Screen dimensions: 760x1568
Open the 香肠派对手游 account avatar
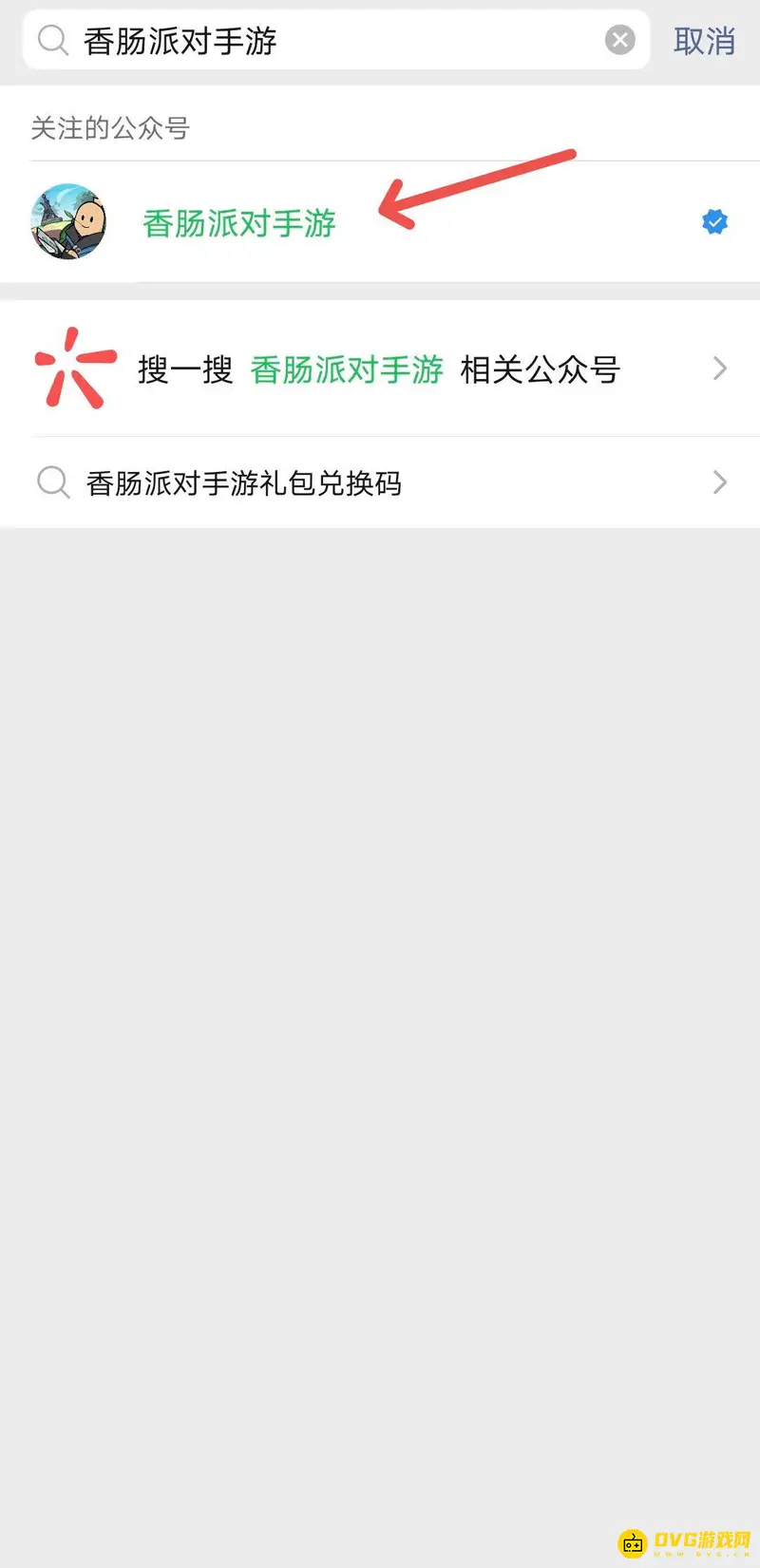[66, 221]
